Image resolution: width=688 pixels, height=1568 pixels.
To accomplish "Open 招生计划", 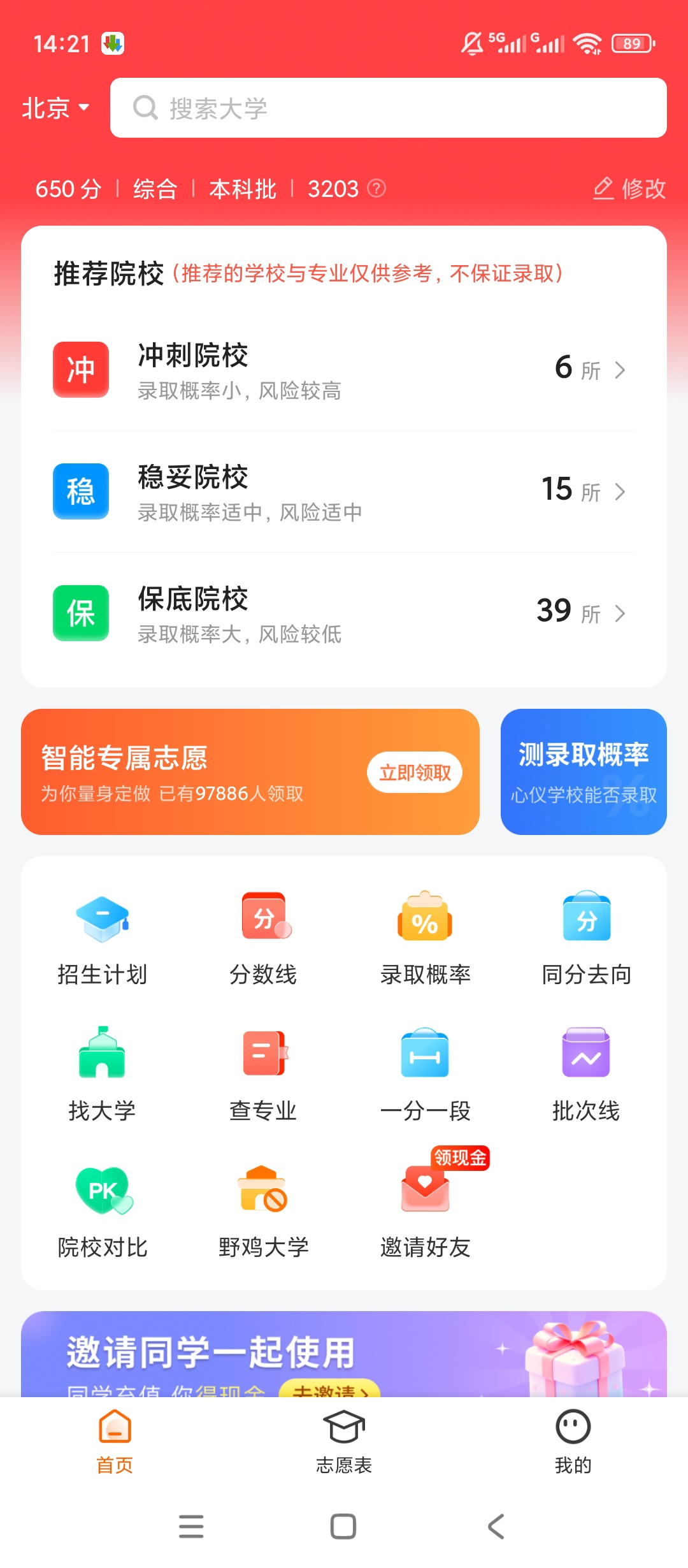I will point(103,939).
